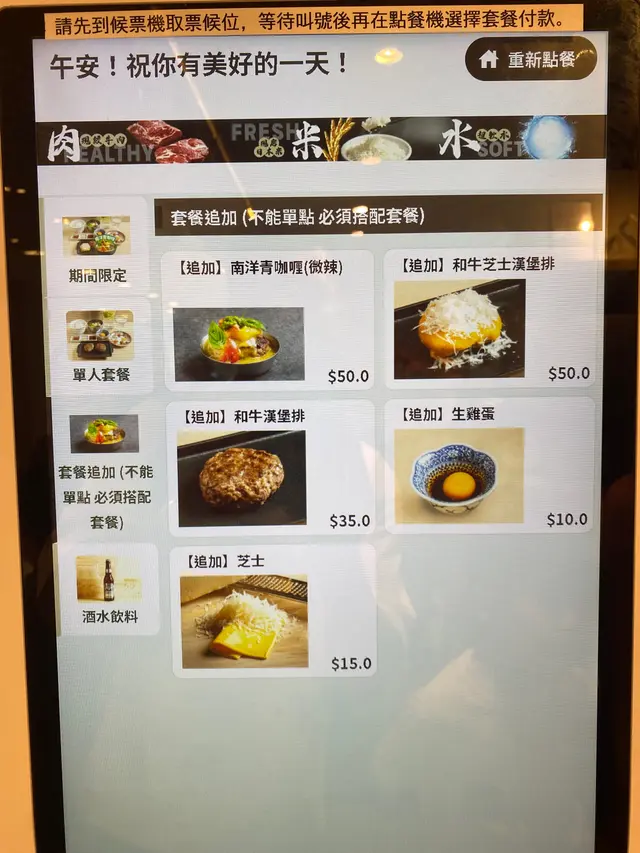
Task: Add 南洋青咖喱(微辣) for $50.0
Action: 269,320
